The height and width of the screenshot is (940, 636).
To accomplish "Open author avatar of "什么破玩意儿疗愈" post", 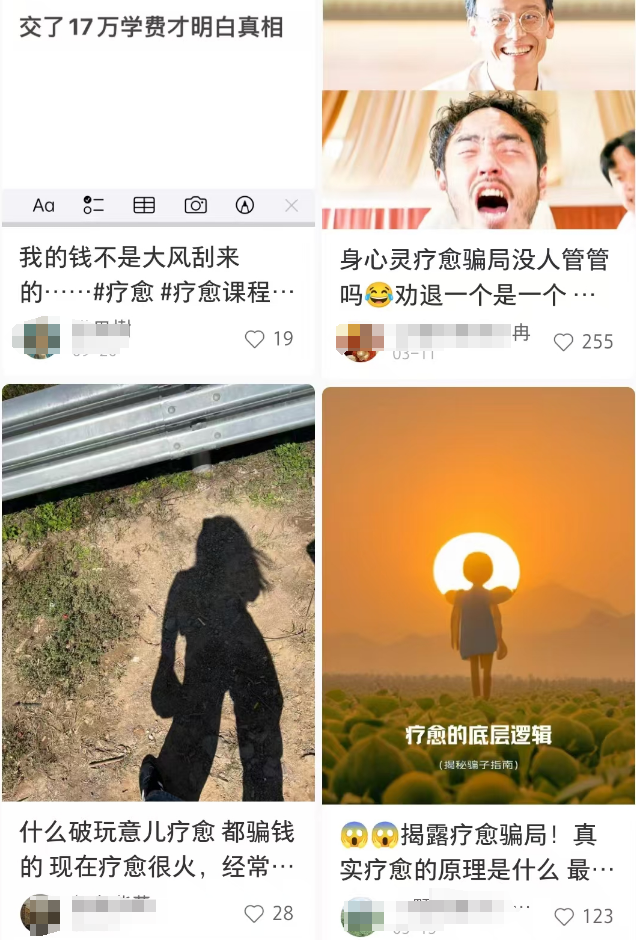I will pos(40,914).
